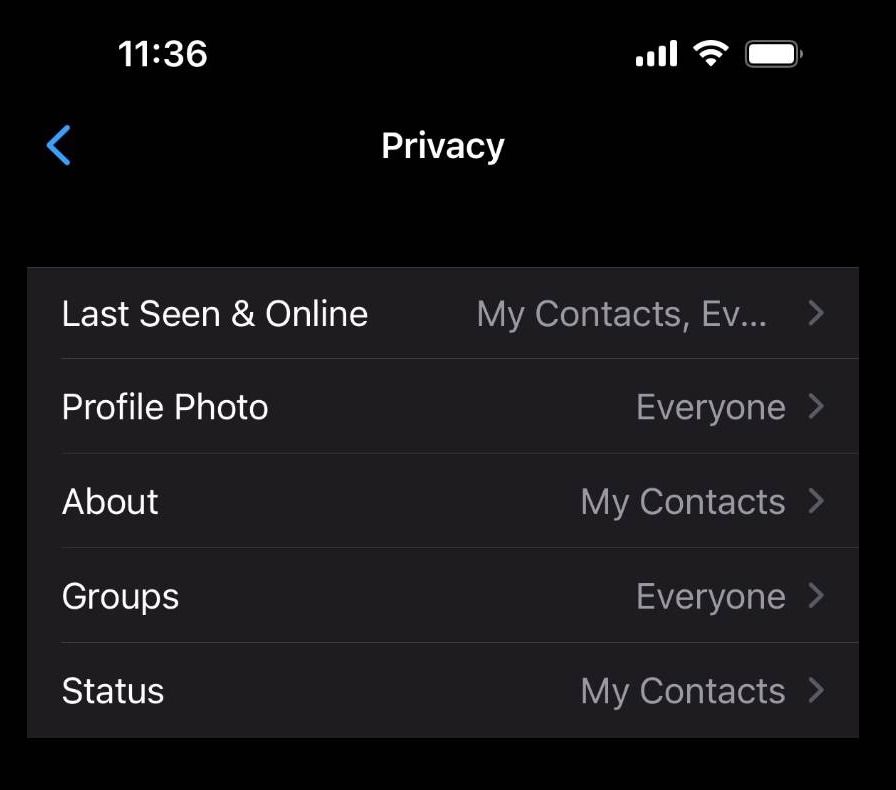Open Status privacy options
The height and width of the screenshot is (790, 896).
coord(442,691)
